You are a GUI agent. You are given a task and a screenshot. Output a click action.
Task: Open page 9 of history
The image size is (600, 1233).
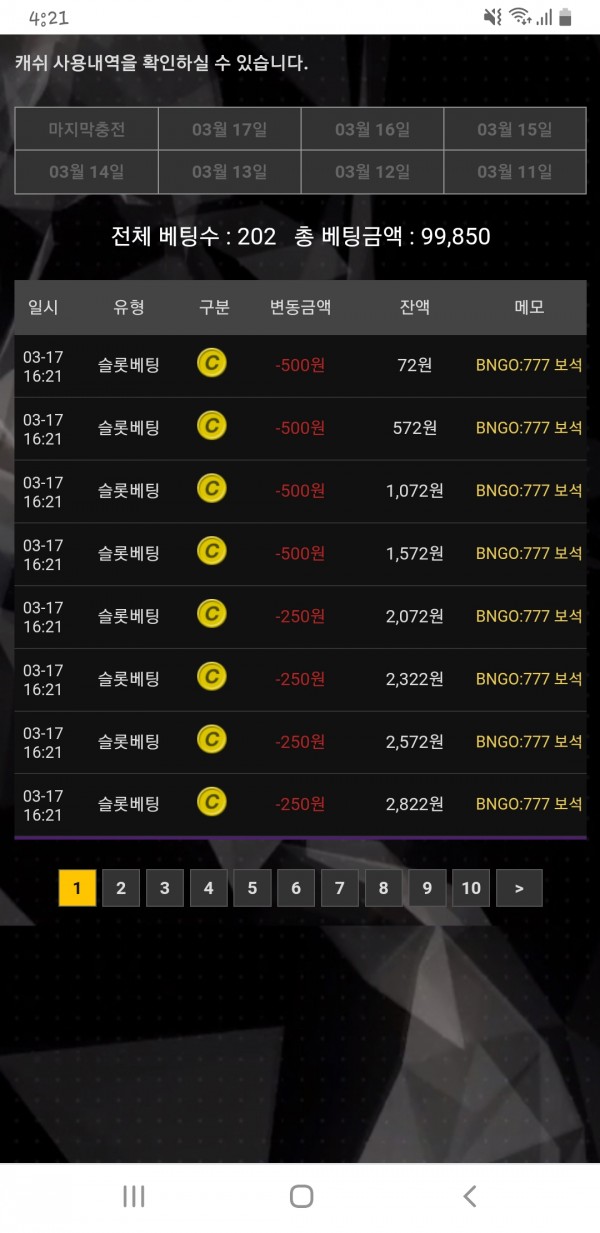pos(427,888)
